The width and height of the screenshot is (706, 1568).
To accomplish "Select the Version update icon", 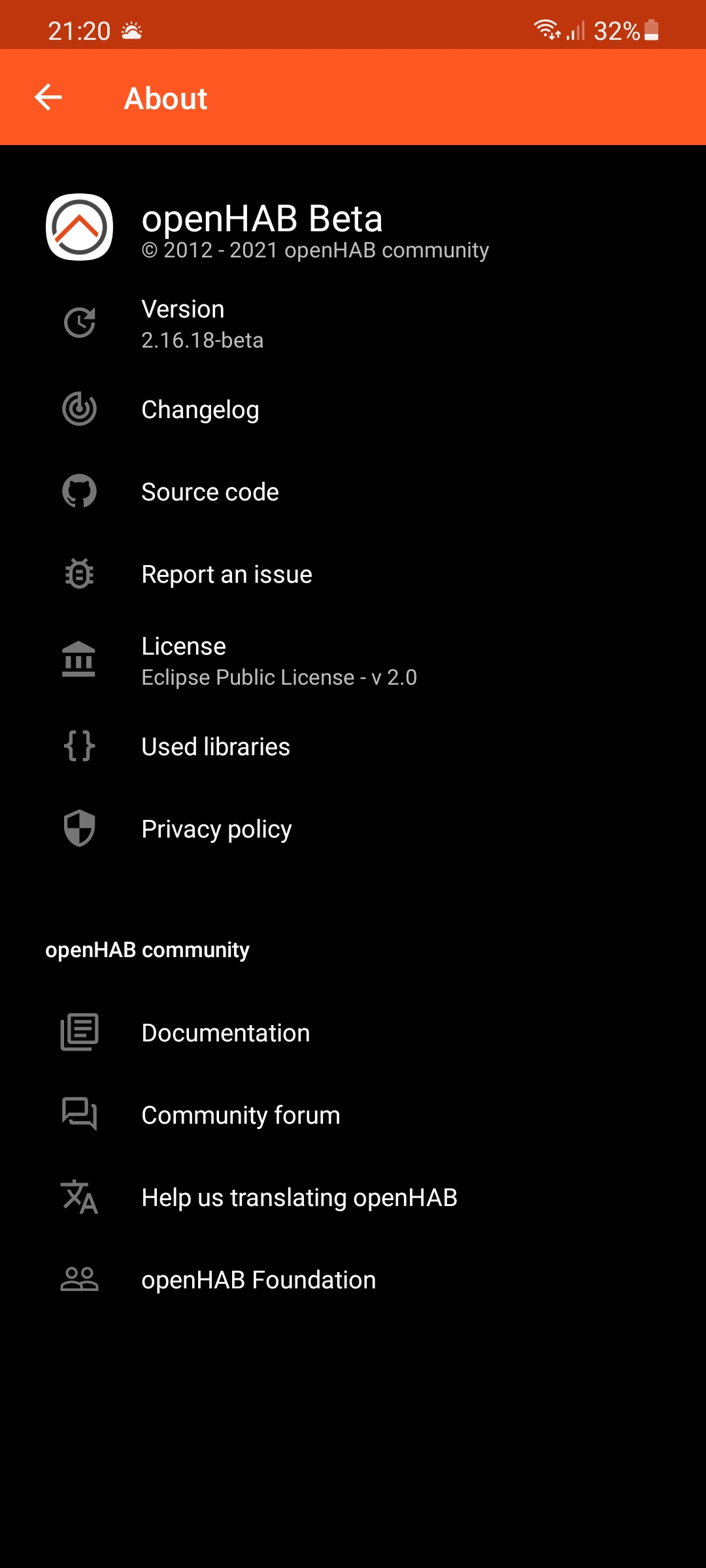I will (x=79, y=322).
